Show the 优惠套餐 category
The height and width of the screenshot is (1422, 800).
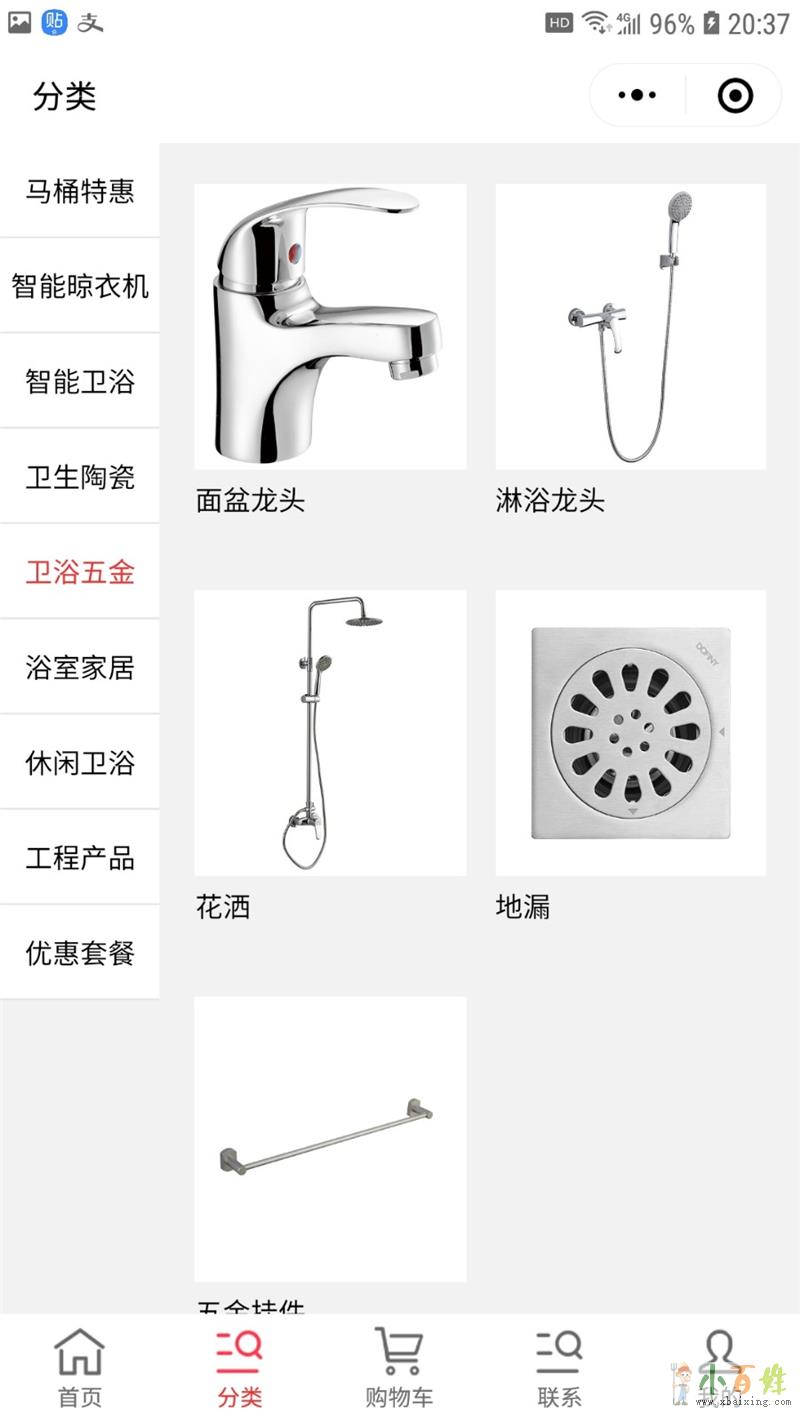pyautogui.click(x=80, y=953)
